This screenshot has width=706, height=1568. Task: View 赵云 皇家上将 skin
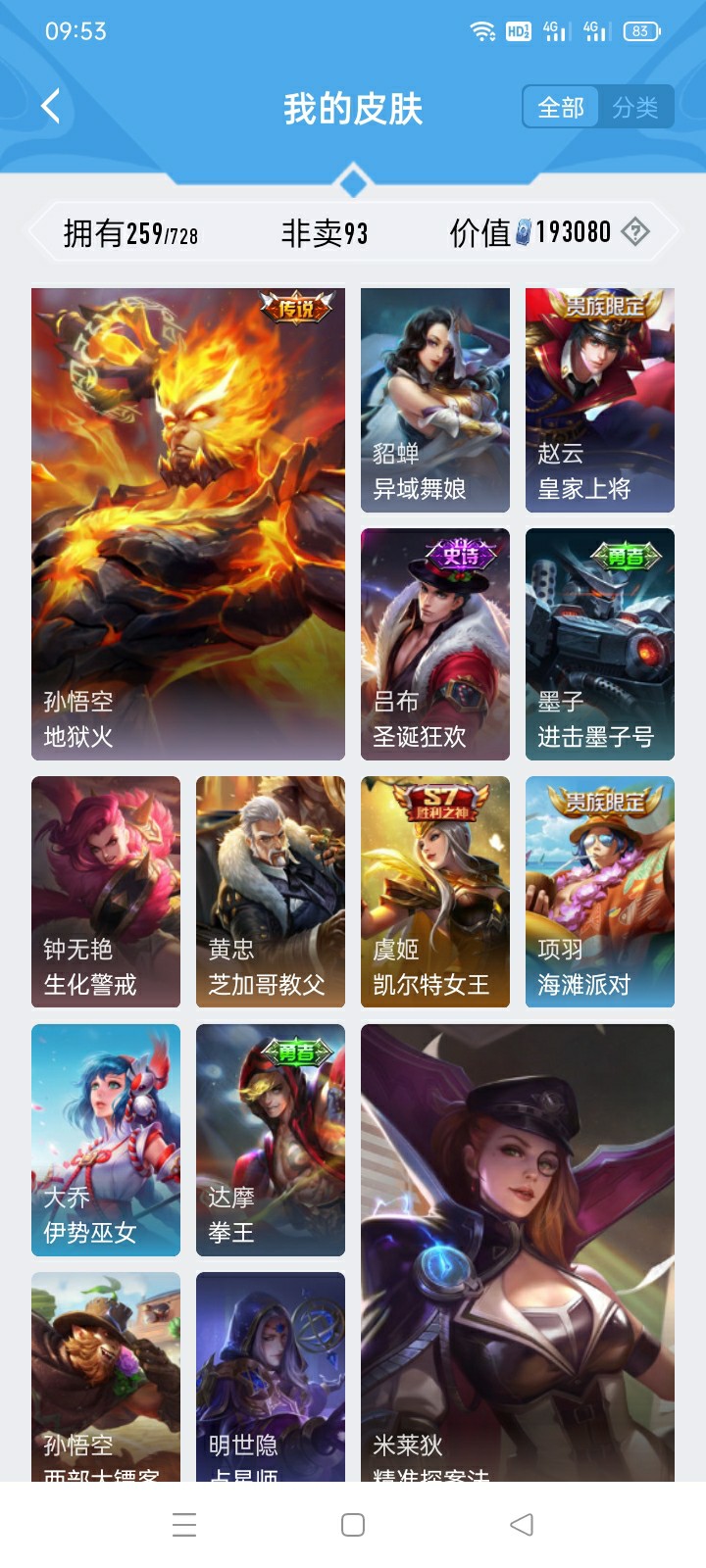coord(600,400)
